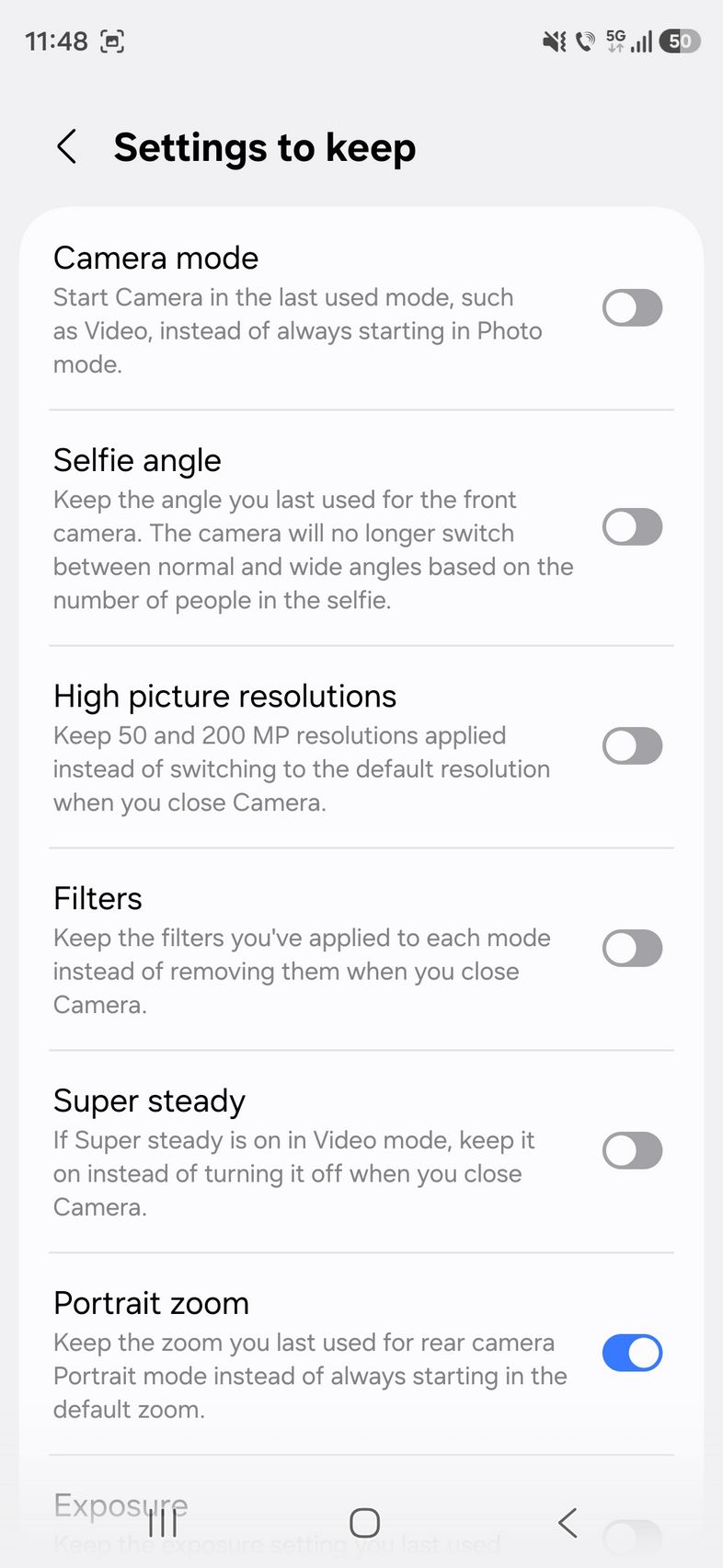723x1568 pixels.
Task: Disable the Portrait zoom switch
Action: [x=632, y=1354]
